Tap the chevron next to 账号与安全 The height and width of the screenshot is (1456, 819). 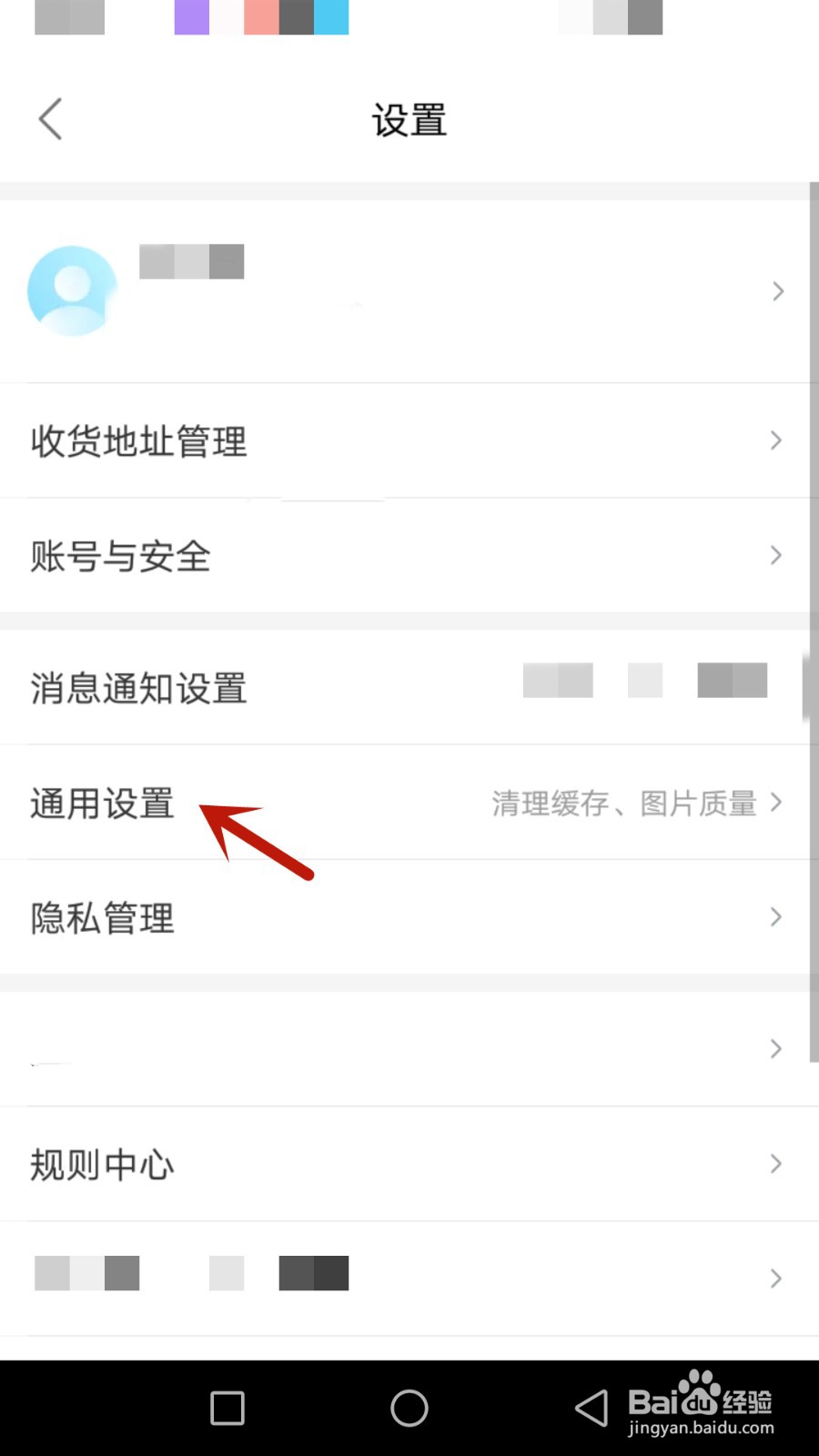click(776, 555)
